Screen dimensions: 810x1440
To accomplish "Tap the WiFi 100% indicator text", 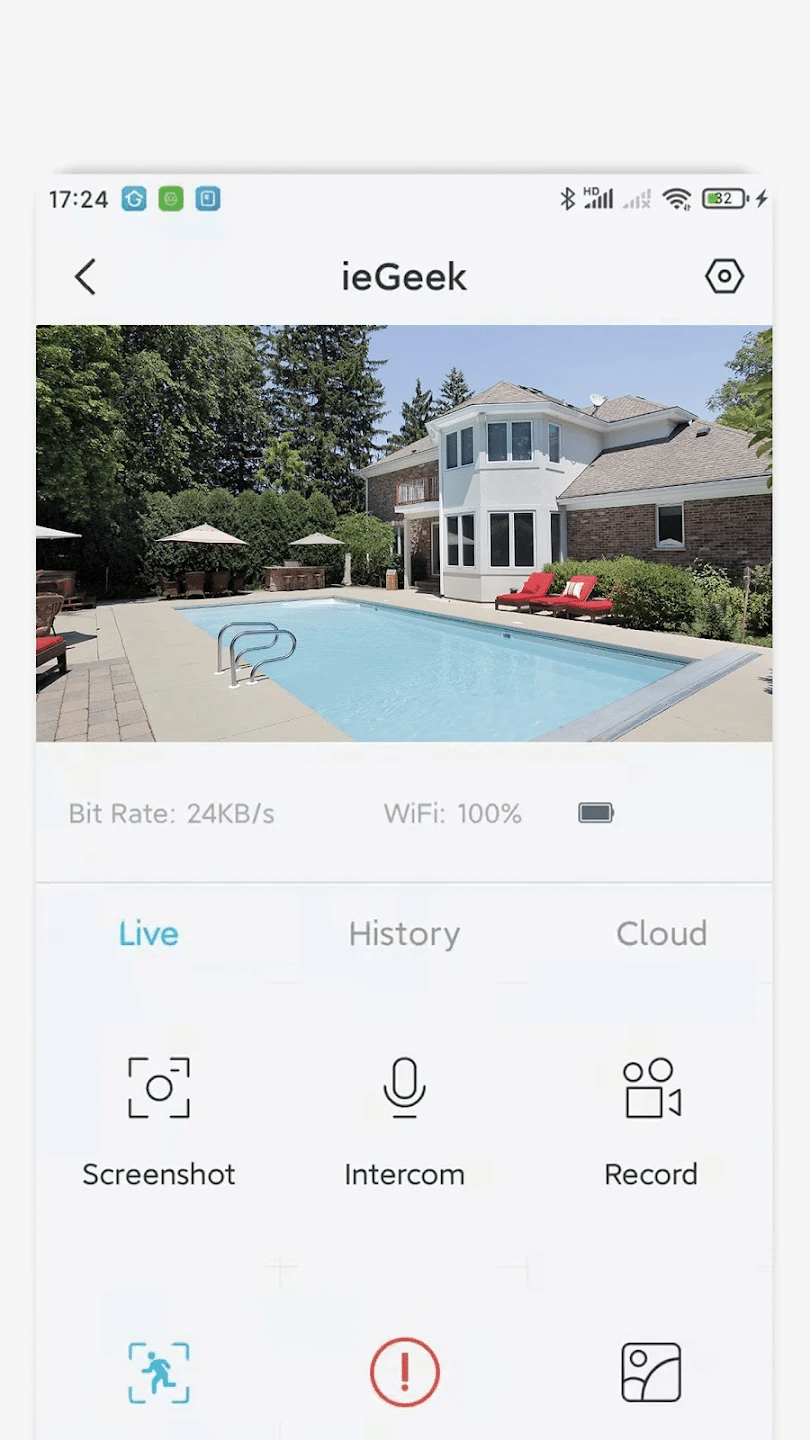I will 453,813.
